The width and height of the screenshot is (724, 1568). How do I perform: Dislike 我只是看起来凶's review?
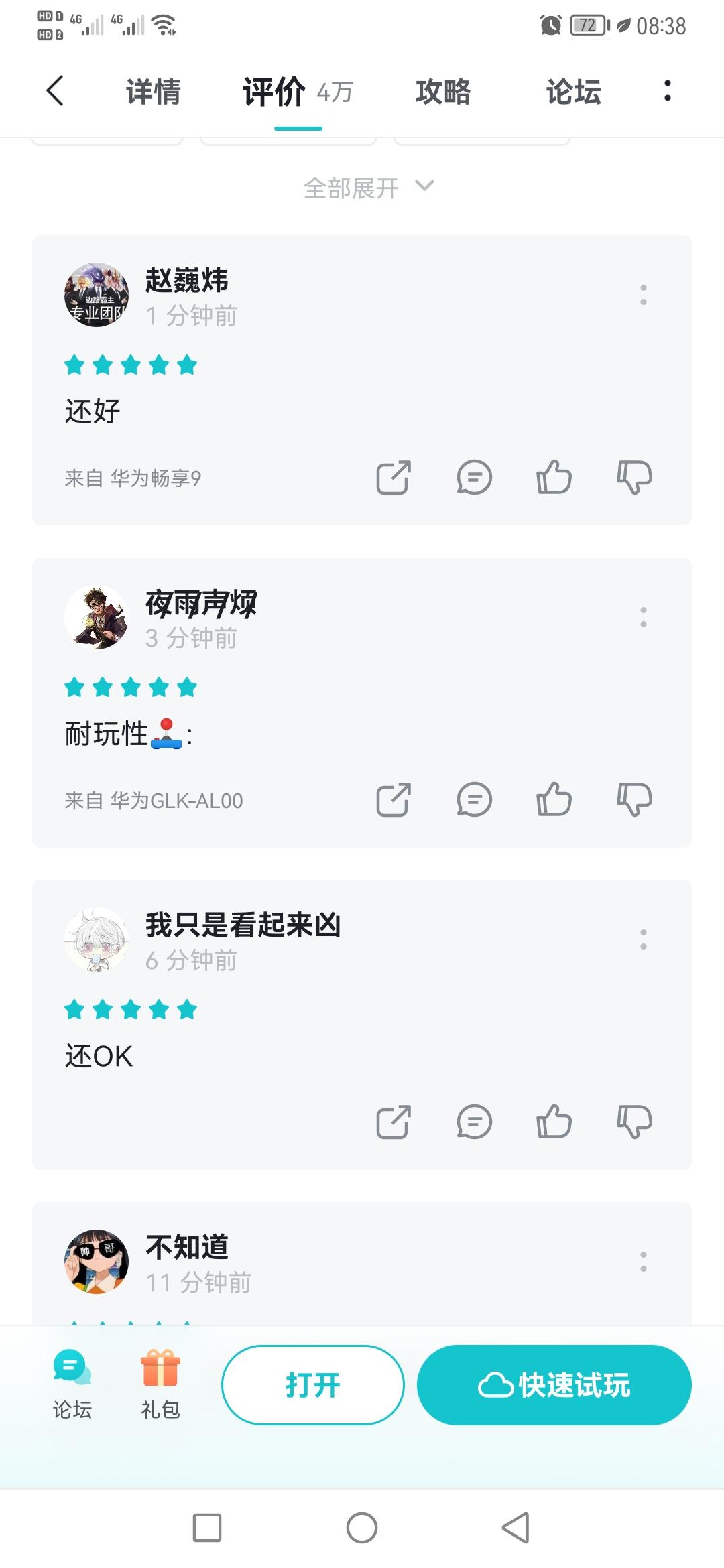[x=634, y=1122]
